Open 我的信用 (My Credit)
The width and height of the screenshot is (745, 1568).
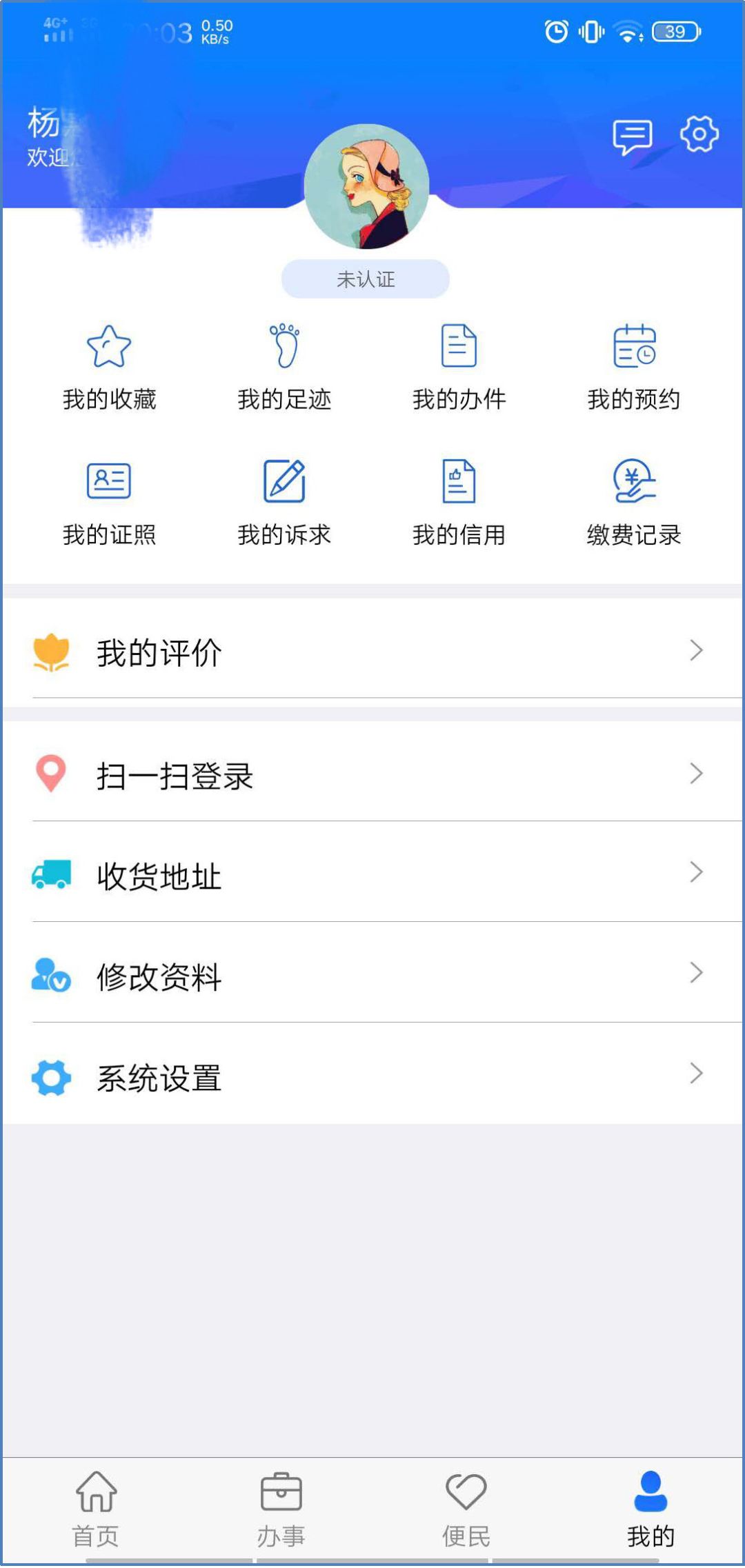[459, 502]
